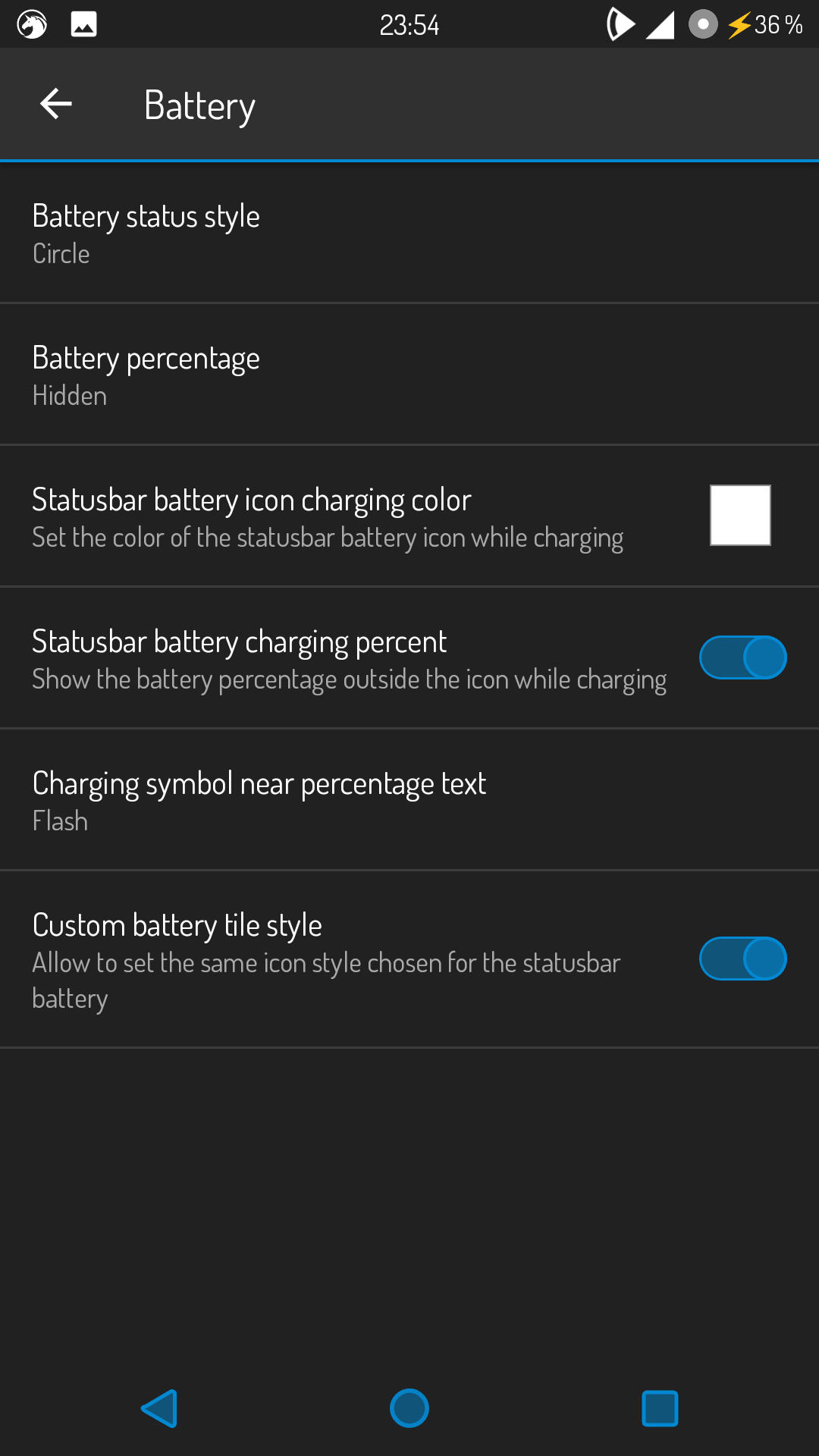The image size is (819, 1456).
Task: Go back from Battery settings
Action: pos(55,104)
